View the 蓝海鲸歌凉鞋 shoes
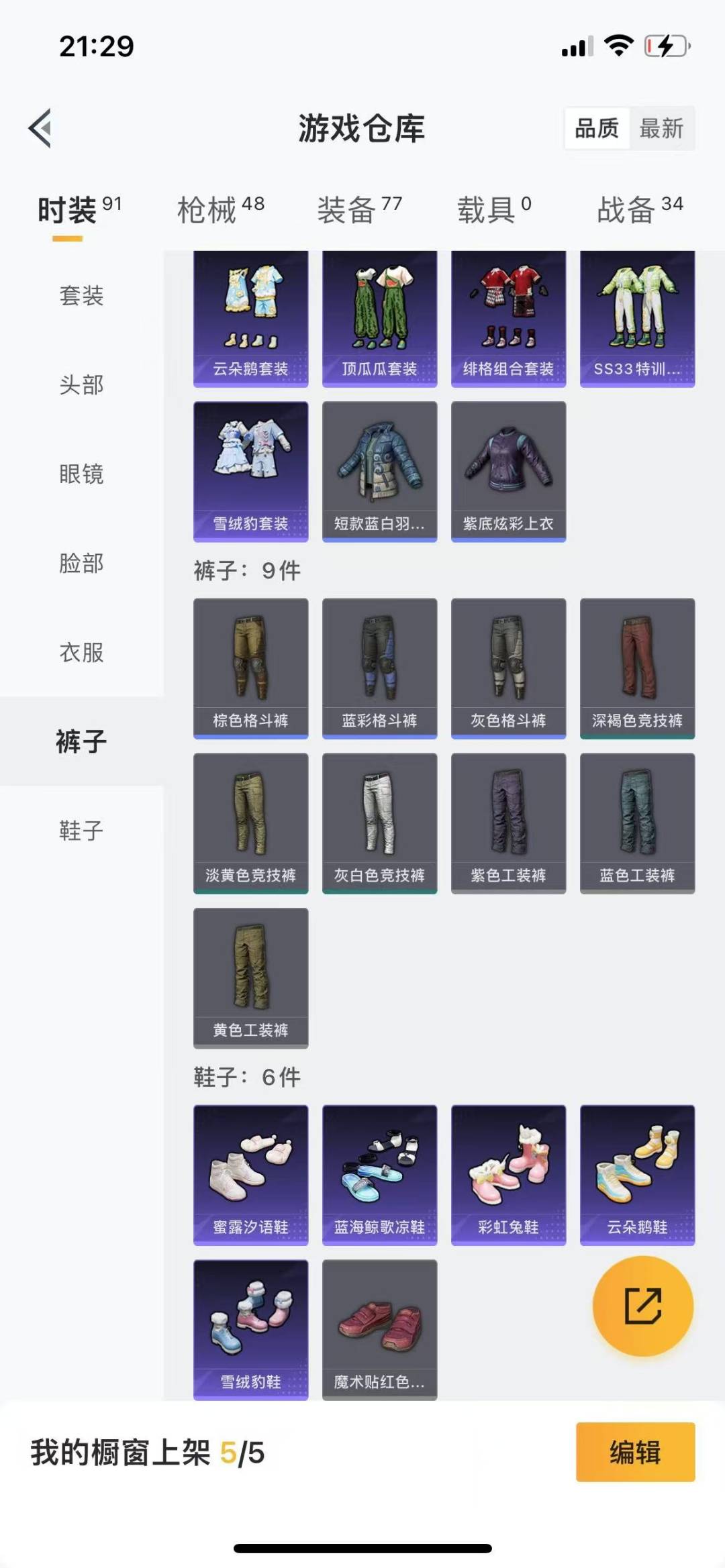This screenshot has width=725, height=1568. tap(380, 1175)
